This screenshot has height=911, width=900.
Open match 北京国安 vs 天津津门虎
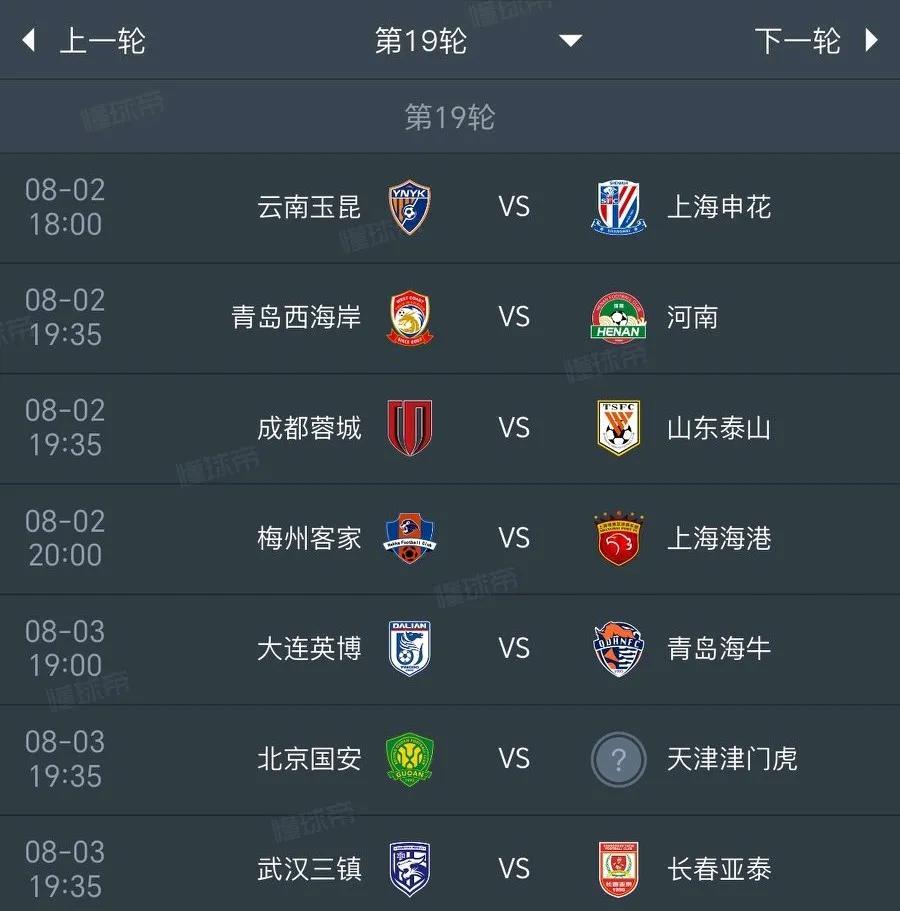(450, 759)
